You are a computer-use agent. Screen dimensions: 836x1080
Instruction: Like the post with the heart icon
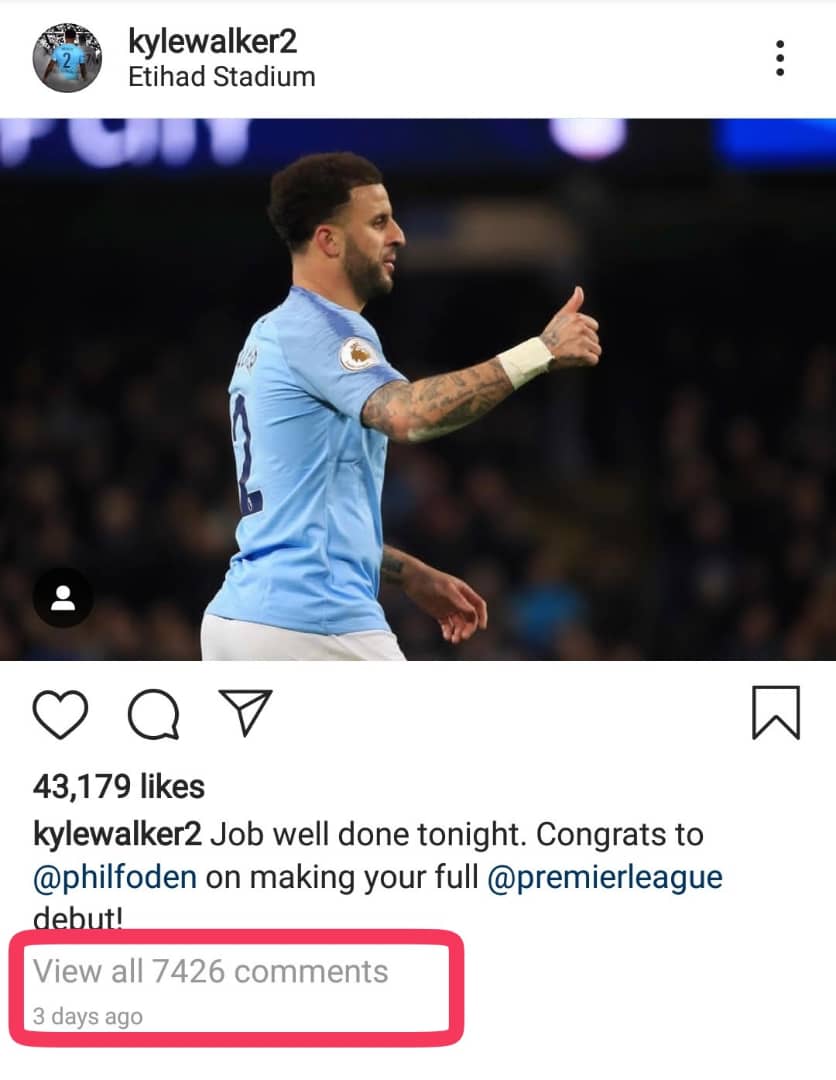point(61,712)
